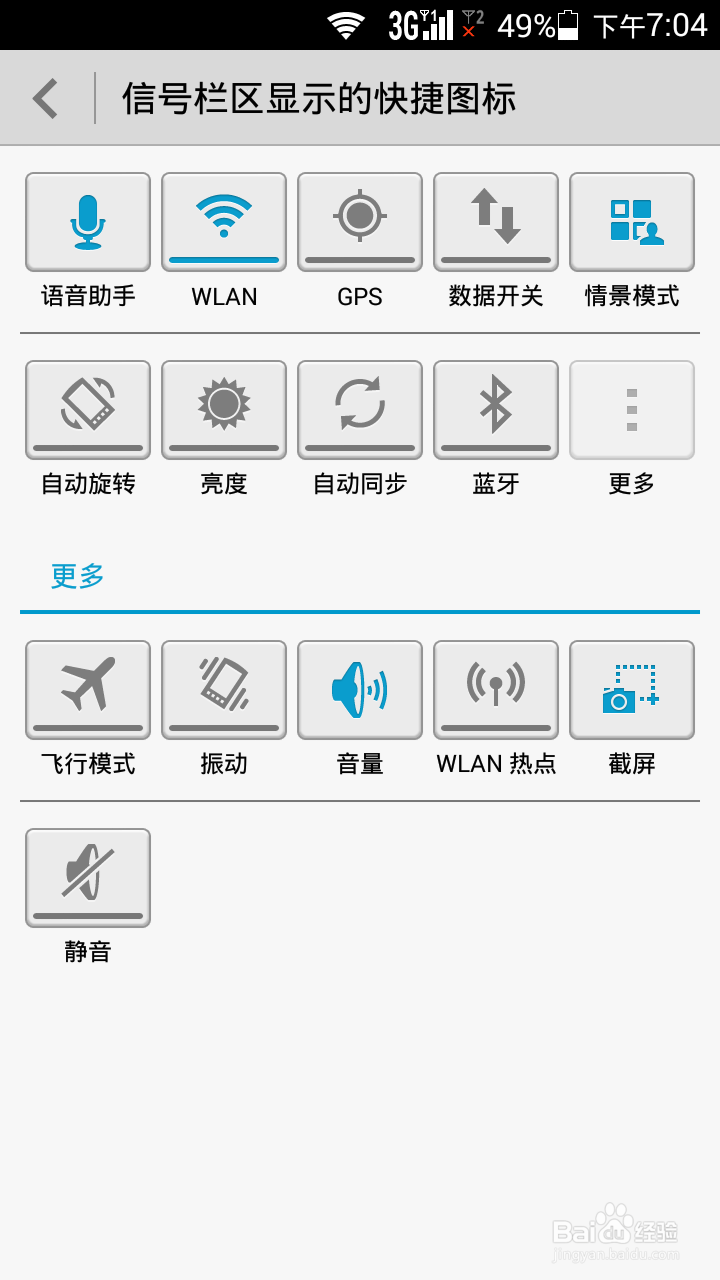This screenshot has height=1280, width=720.
Task: Enable the WLAN 热点 hotspot
Action: [496, 690]
